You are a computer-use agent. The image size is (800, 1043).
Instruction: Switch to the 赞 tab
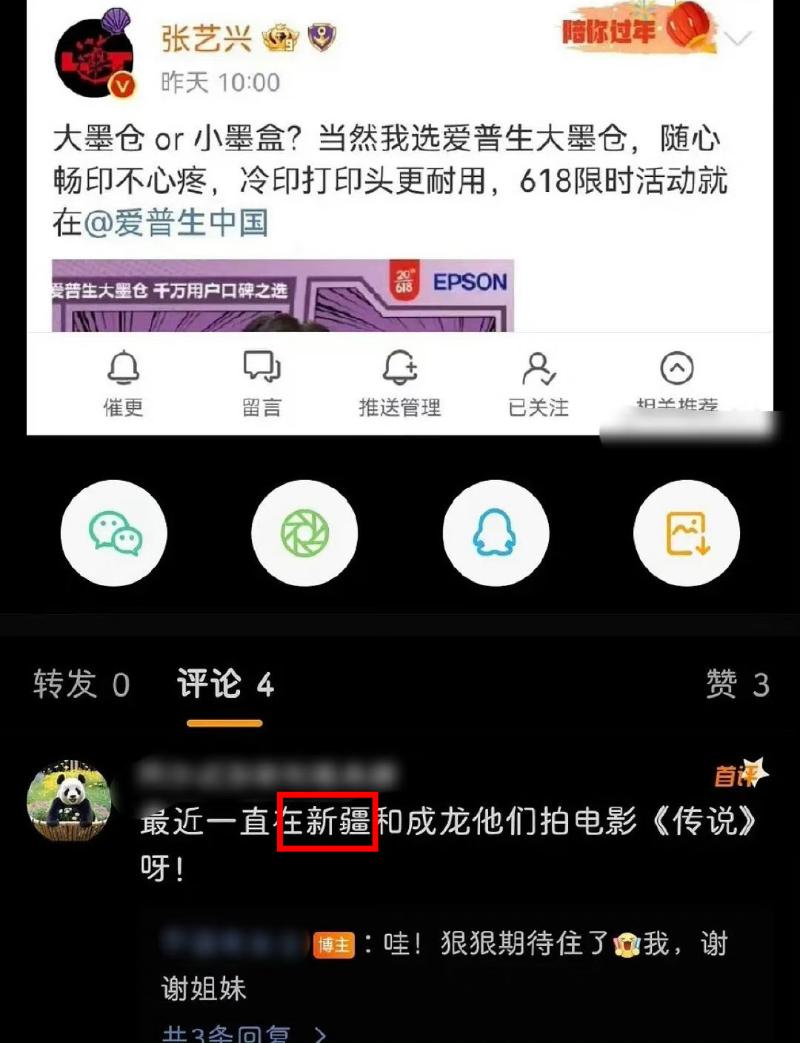coord(737,685)
